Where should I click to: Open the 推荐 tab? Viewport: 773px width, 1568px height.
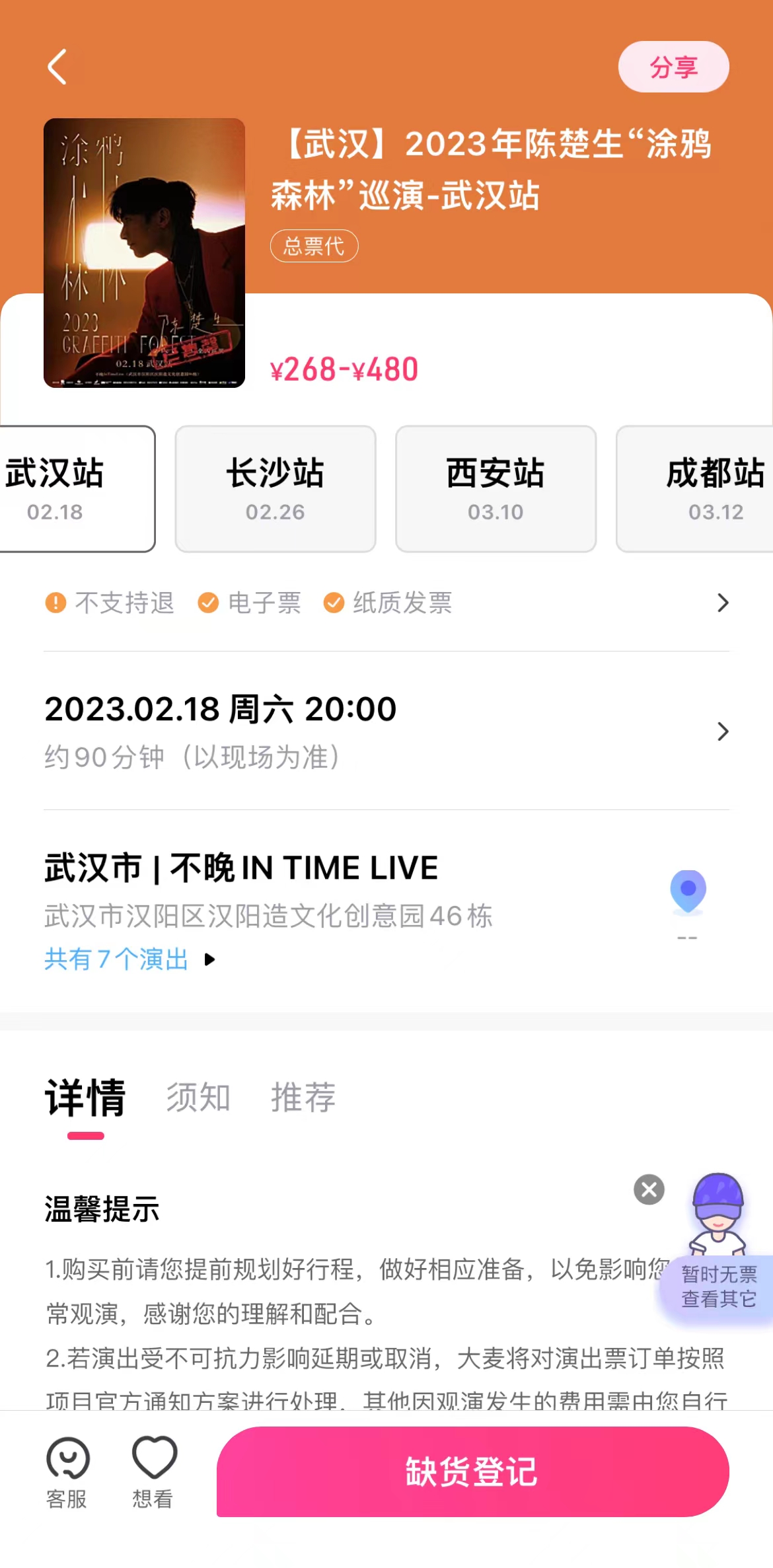[303, 1098]
